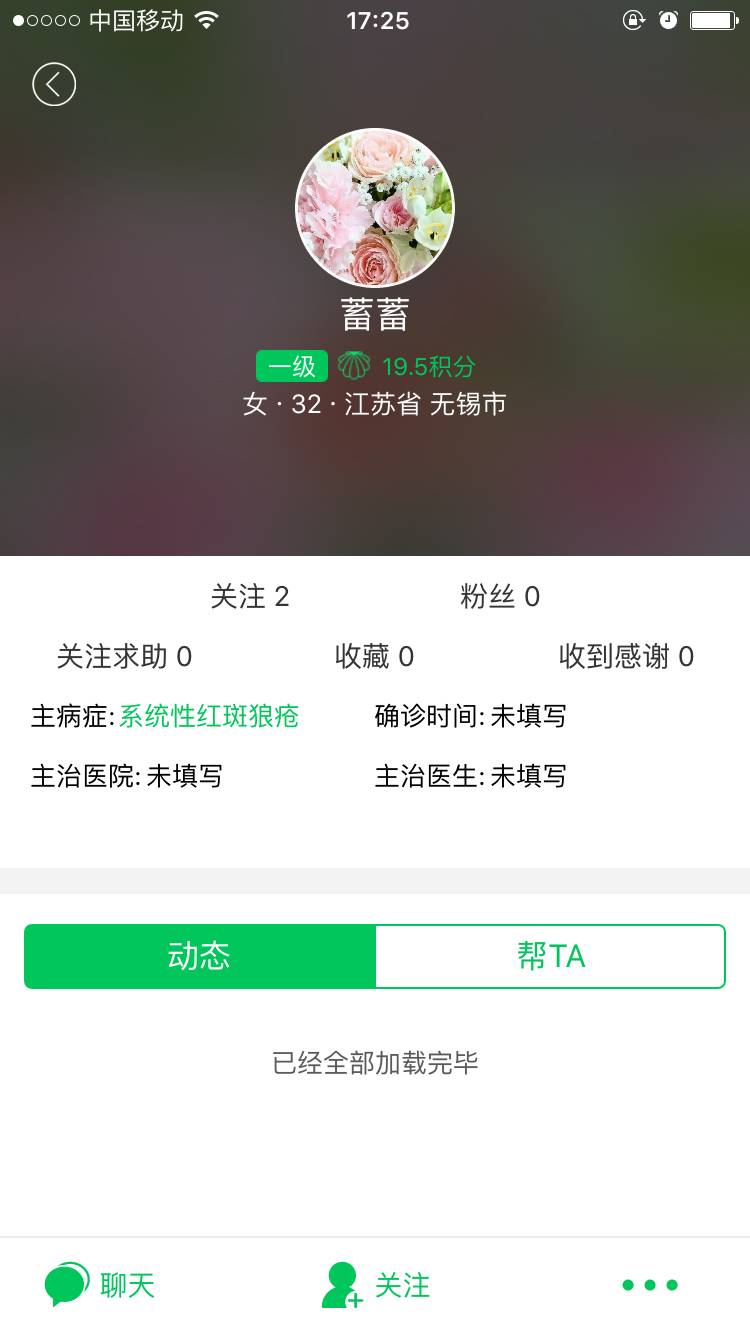Open the flower profile avatar
The image size is (750, 1334).
[x=375, y=208]
